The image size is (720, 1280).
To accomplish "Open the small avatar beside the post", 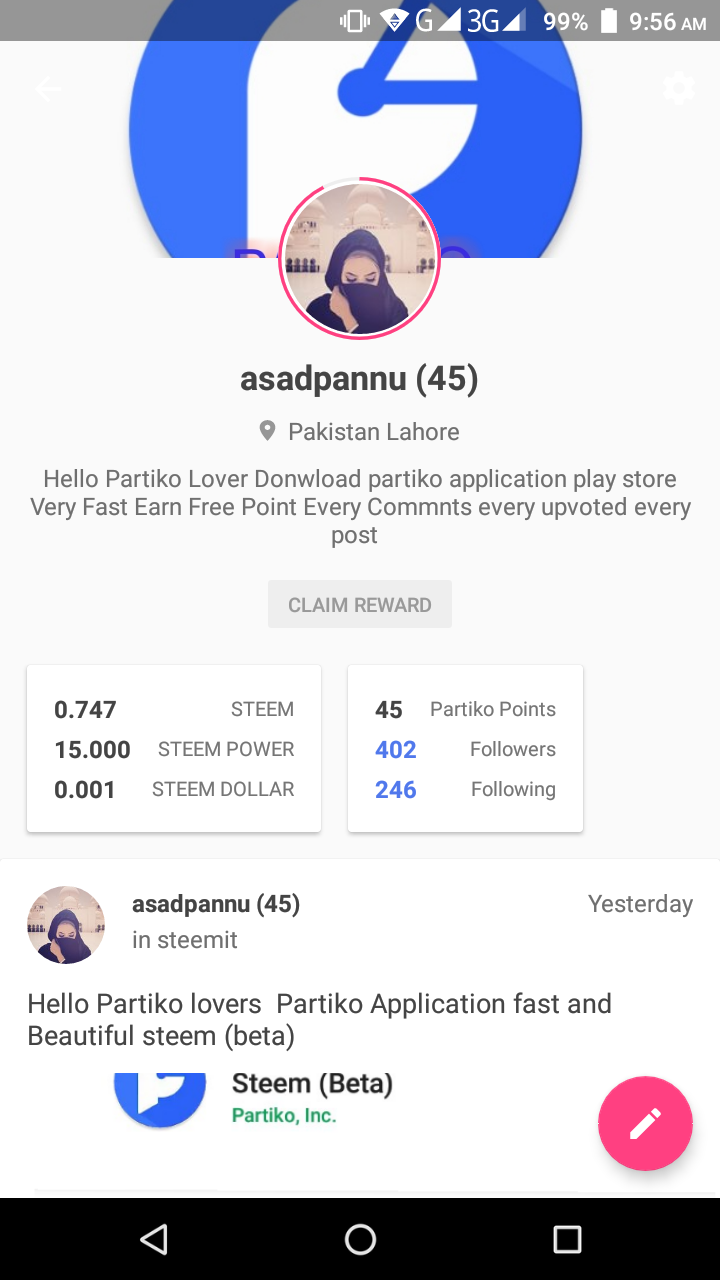I will (65, 924).
